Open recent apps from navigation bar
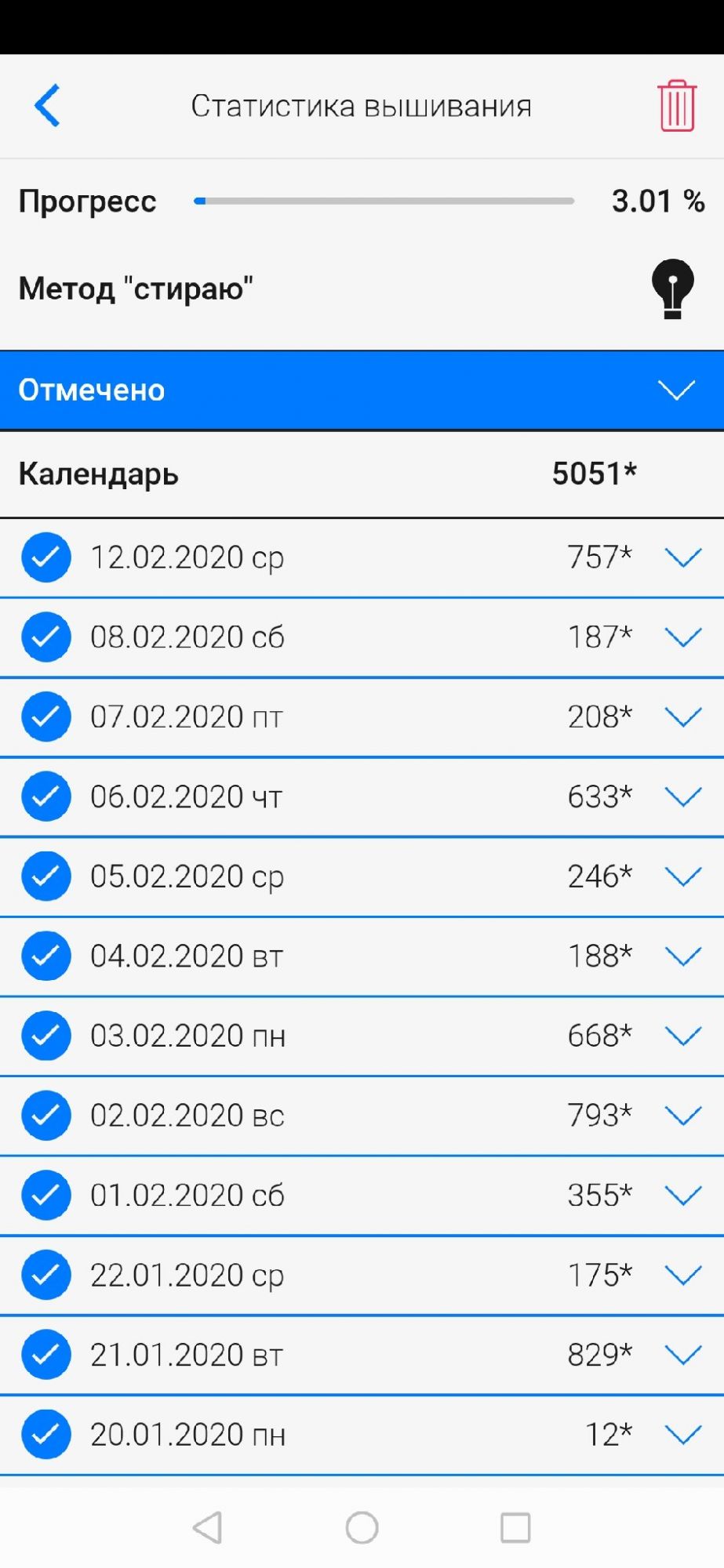The height and width of the screenshot is (1568, 724). (x=515, y=1527)
